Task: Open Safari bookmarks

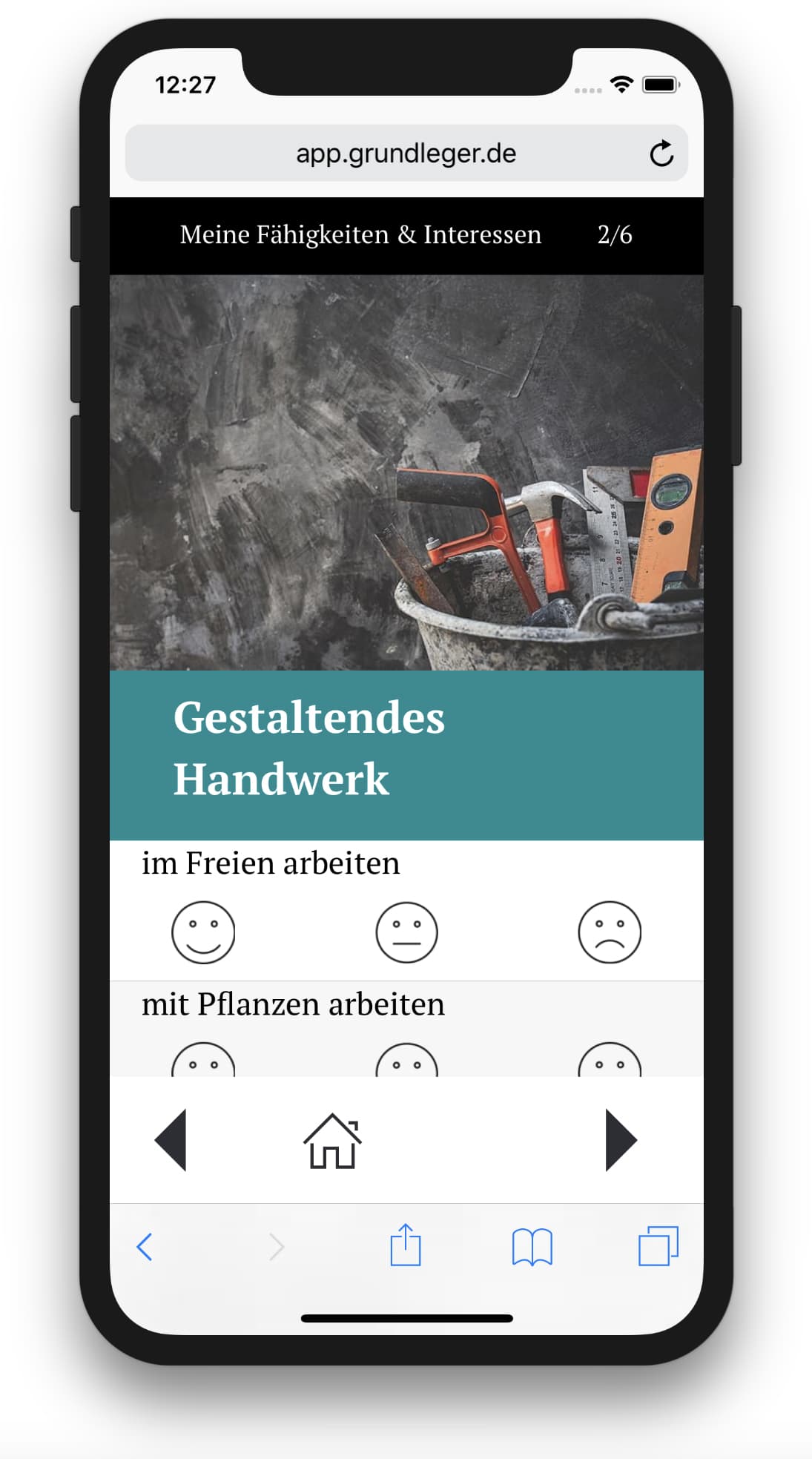Action: point(532,1247)
